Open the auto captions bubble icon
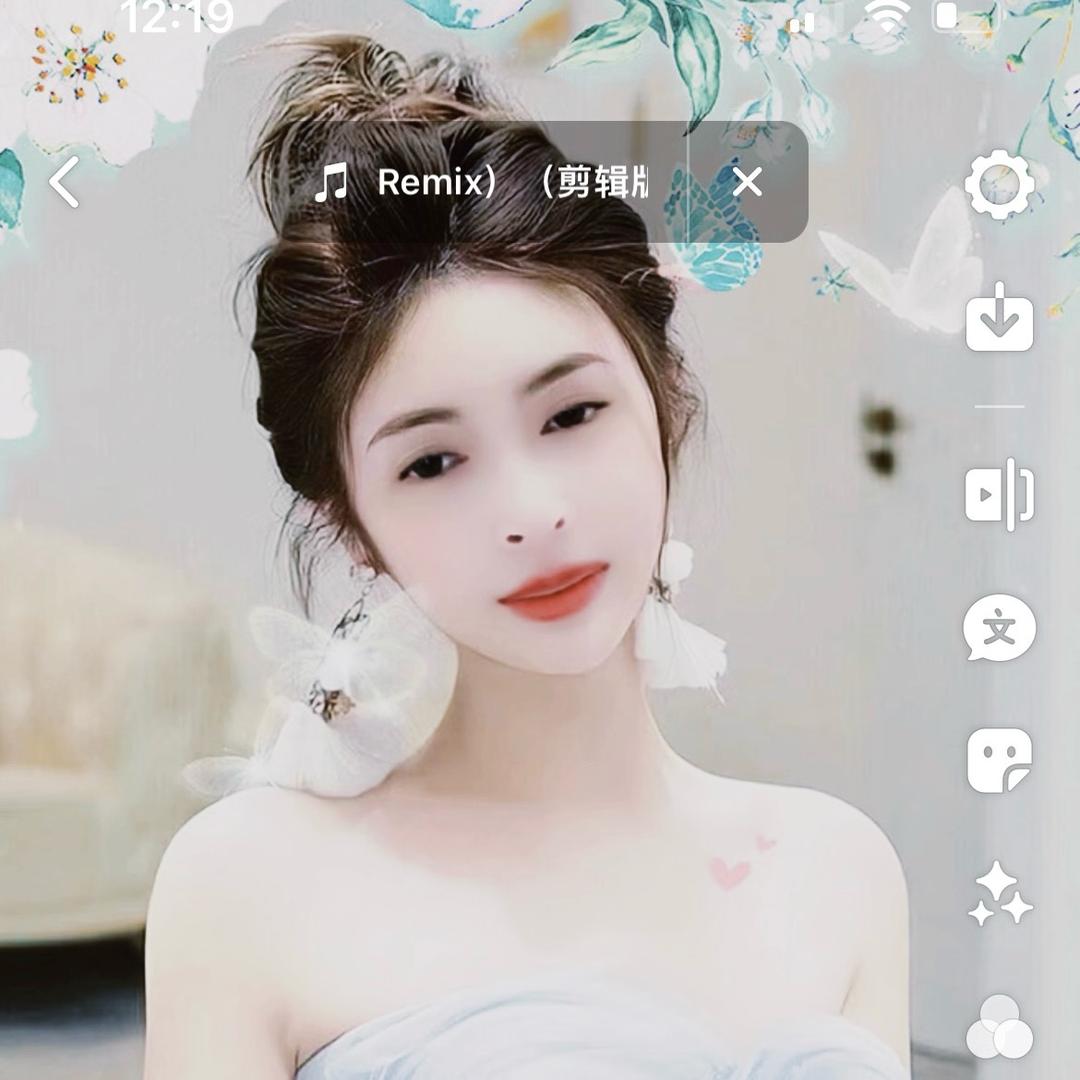The width and height of the screenshot is (1080, 1080). pyautogui.click(x=999, y=628)
